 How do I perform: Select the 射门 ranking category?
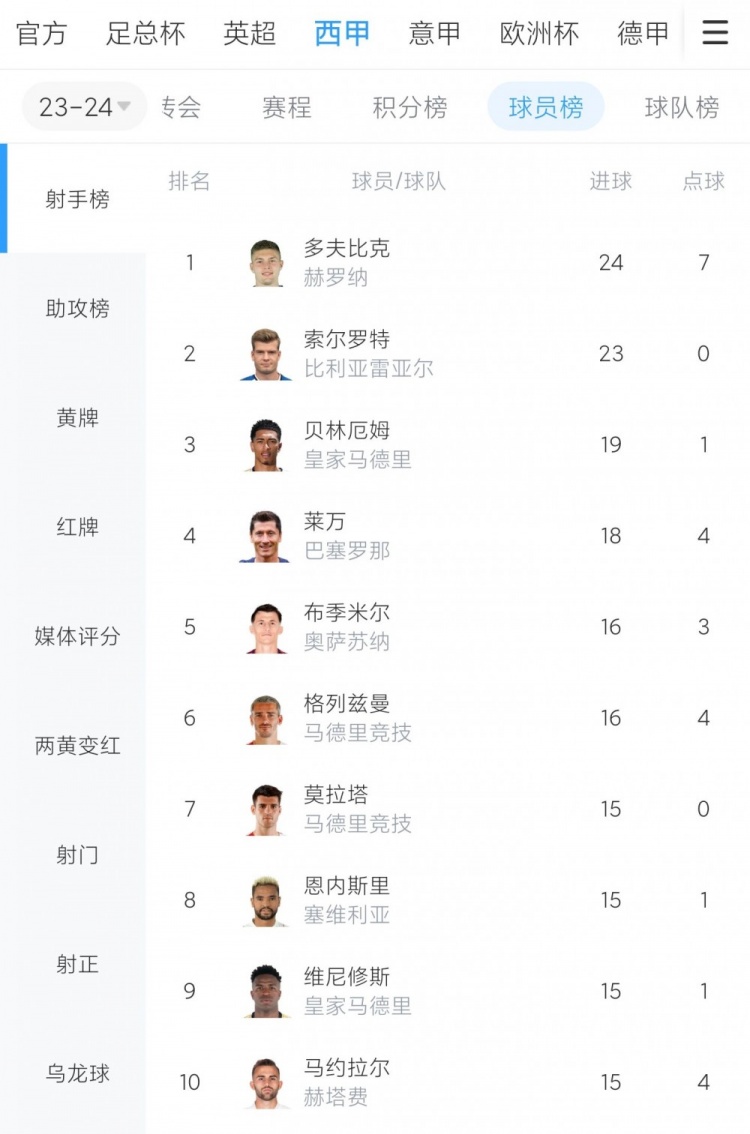point(77,855)
